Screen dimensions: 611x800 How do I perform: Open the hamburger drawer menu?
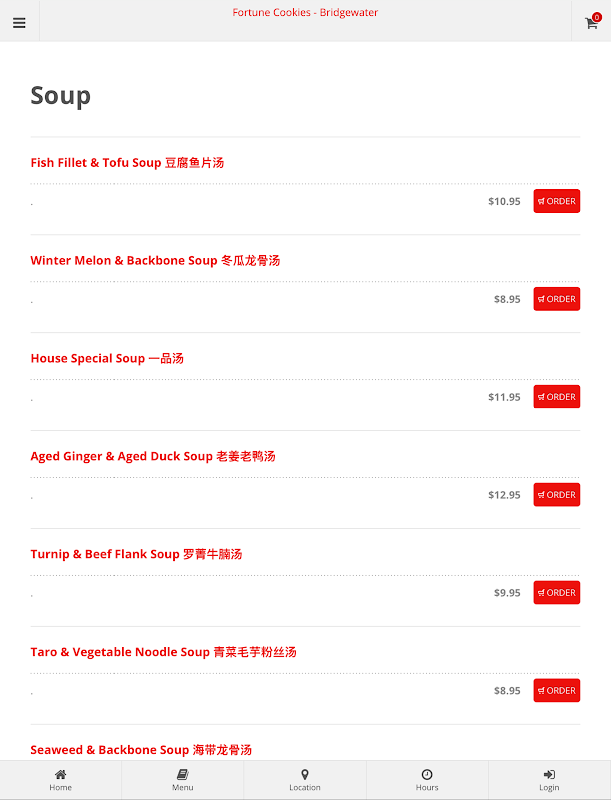(19, 23)
